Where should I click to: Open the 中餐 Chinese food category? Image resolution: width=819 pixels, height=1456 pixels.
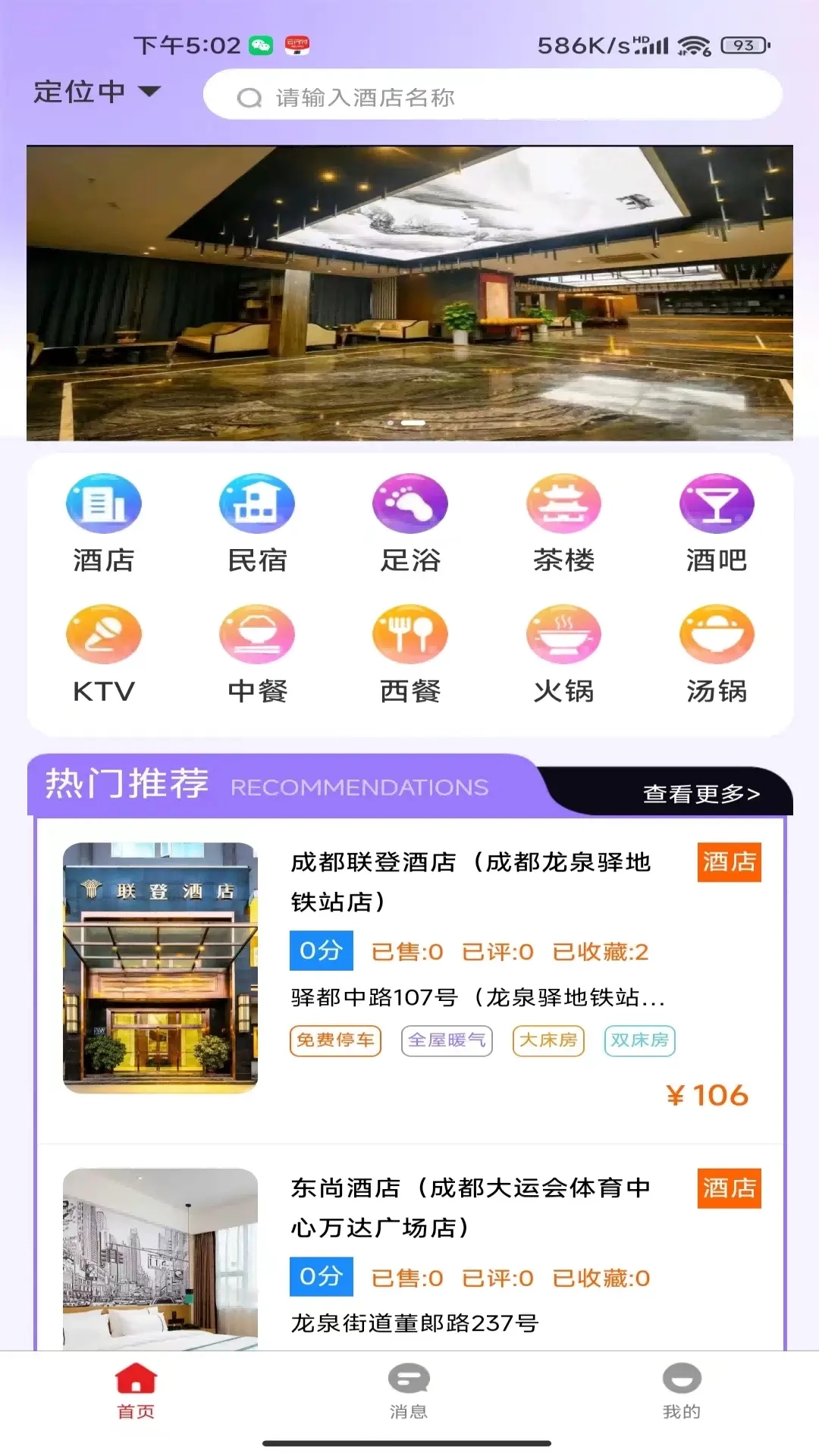257,634
